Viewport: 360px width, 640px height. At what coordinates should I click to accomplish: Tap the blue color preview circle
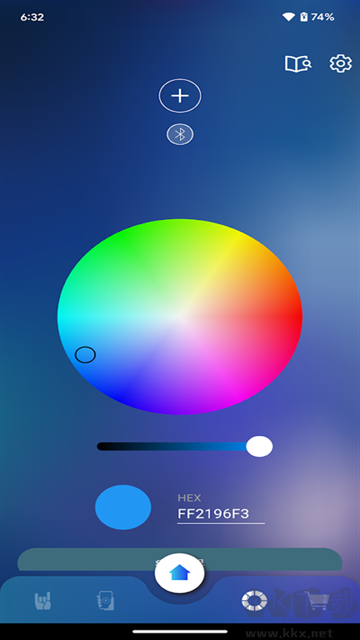click(x=123, y=507)
